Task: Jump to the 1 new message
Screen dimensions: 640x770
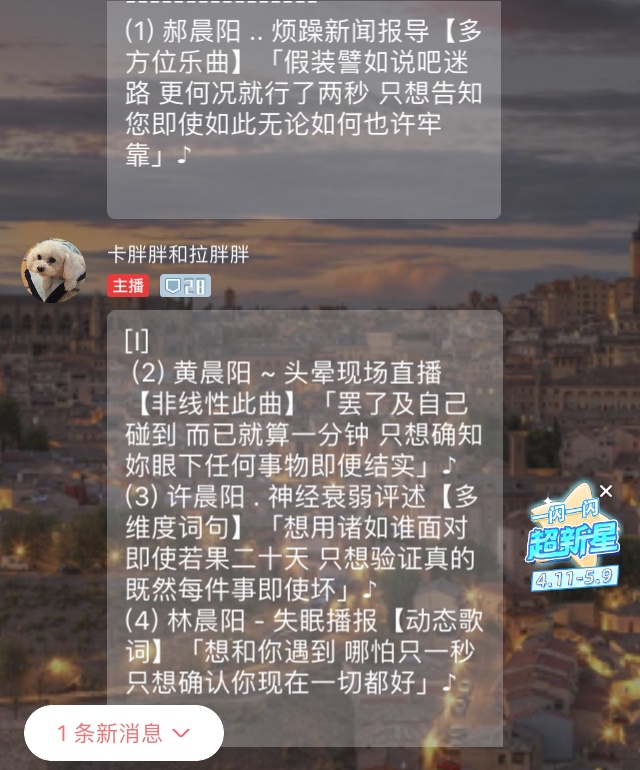Action: (x=123, y=733)
